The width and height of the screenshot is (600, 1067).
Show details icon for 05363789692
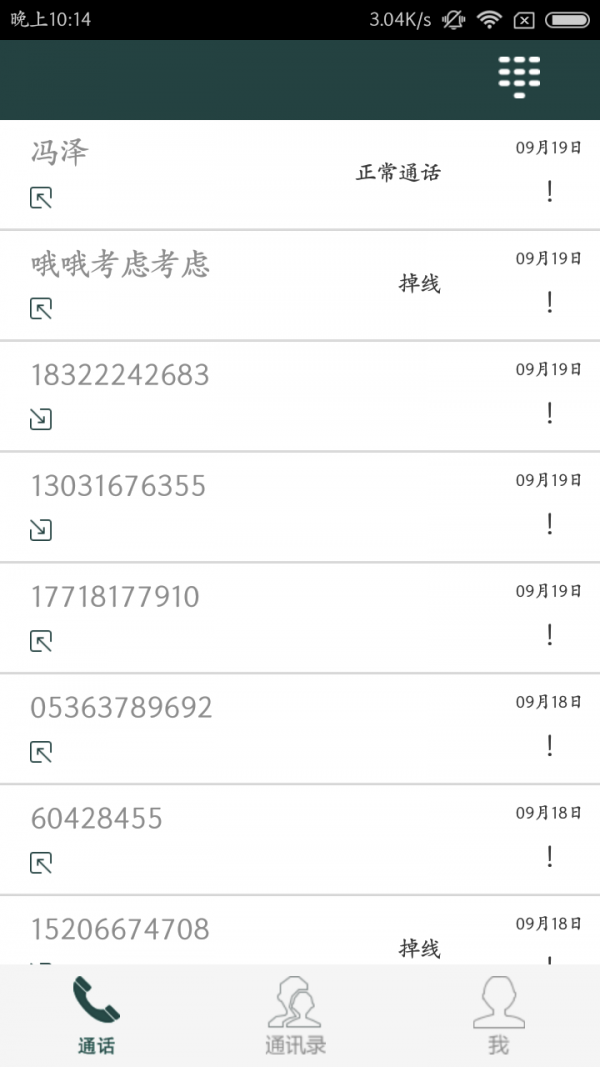(550, 746)
